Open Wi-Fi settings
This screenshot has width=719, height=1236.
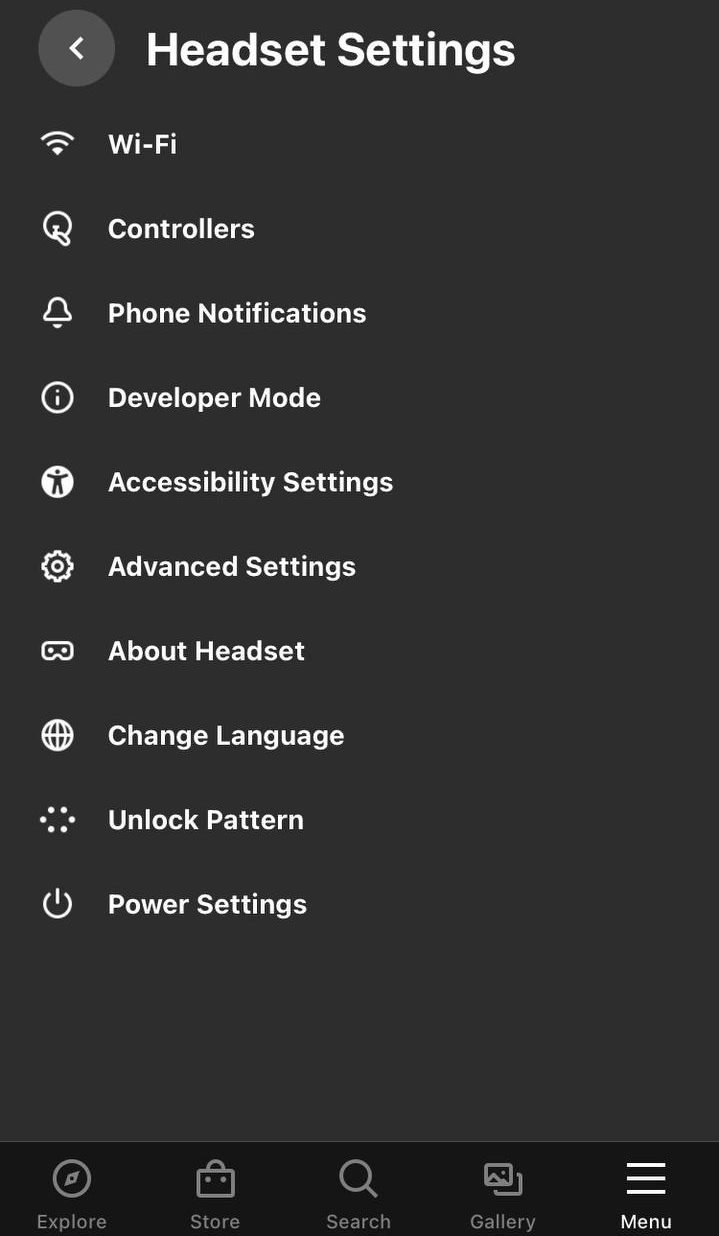click(x=142, y=144)
